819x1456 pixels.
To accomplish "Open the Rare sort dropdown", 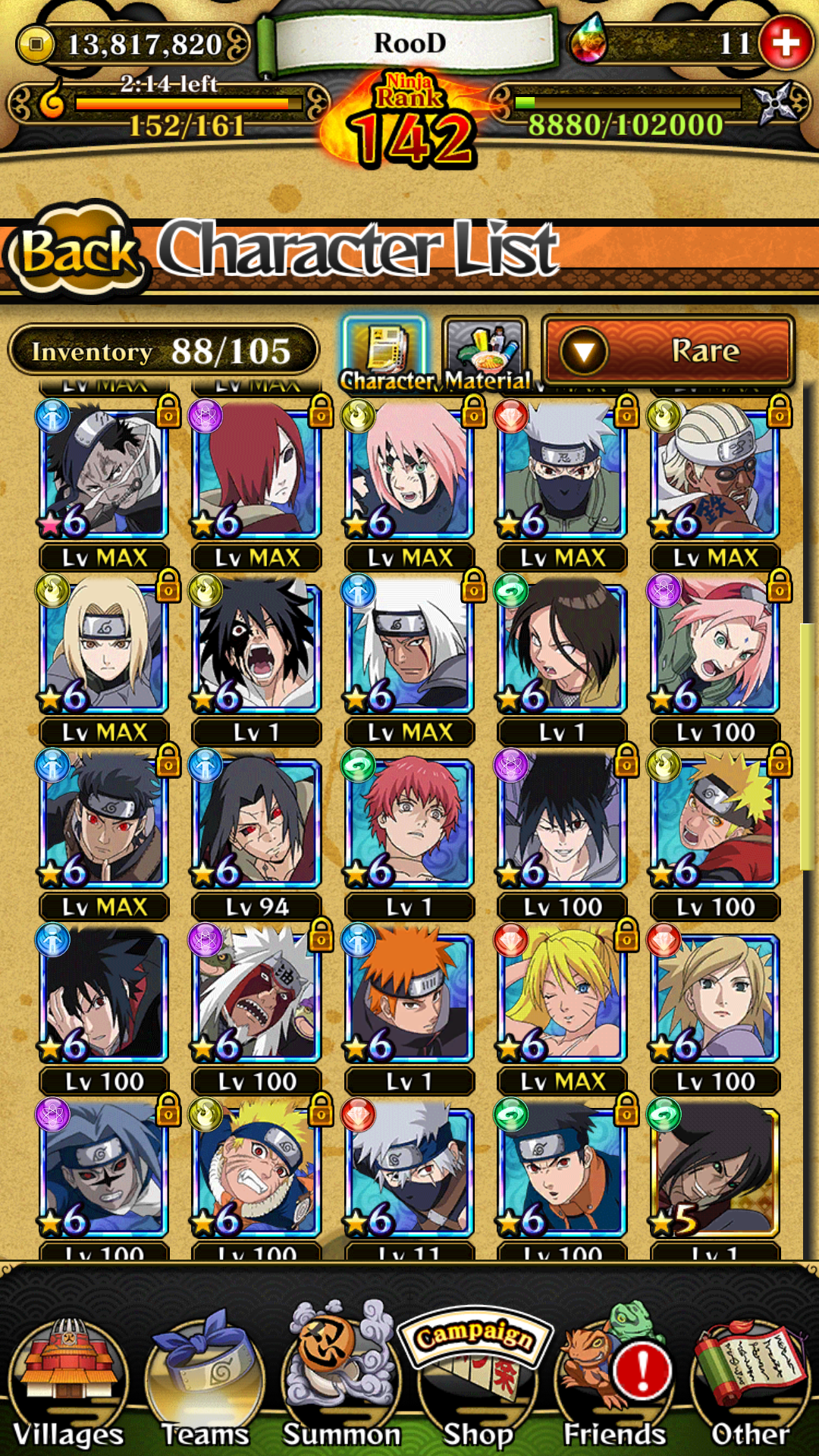I will tap(668, 351).
